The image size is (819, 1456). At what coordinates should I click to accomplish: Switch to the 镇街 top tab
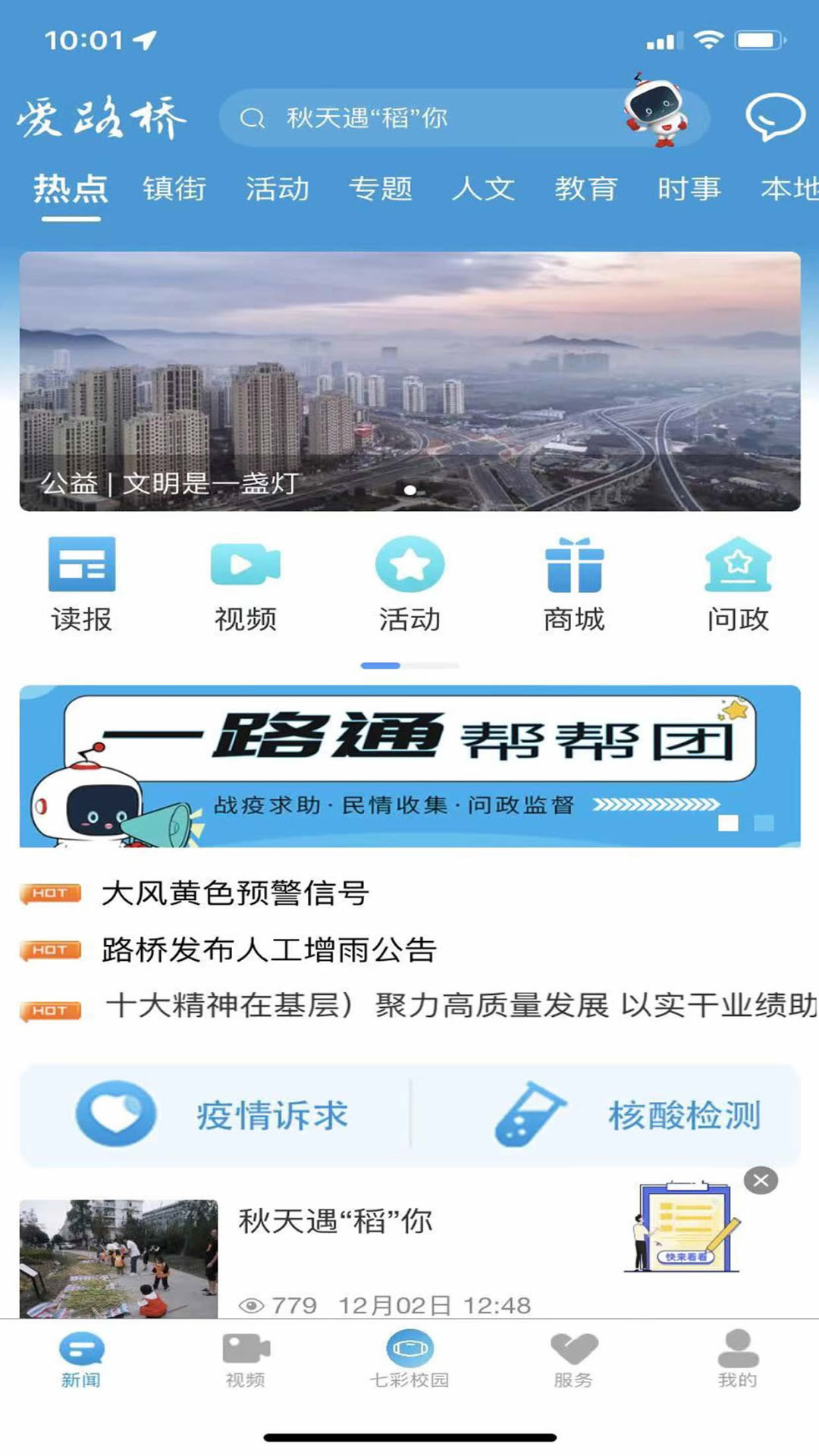174,189
